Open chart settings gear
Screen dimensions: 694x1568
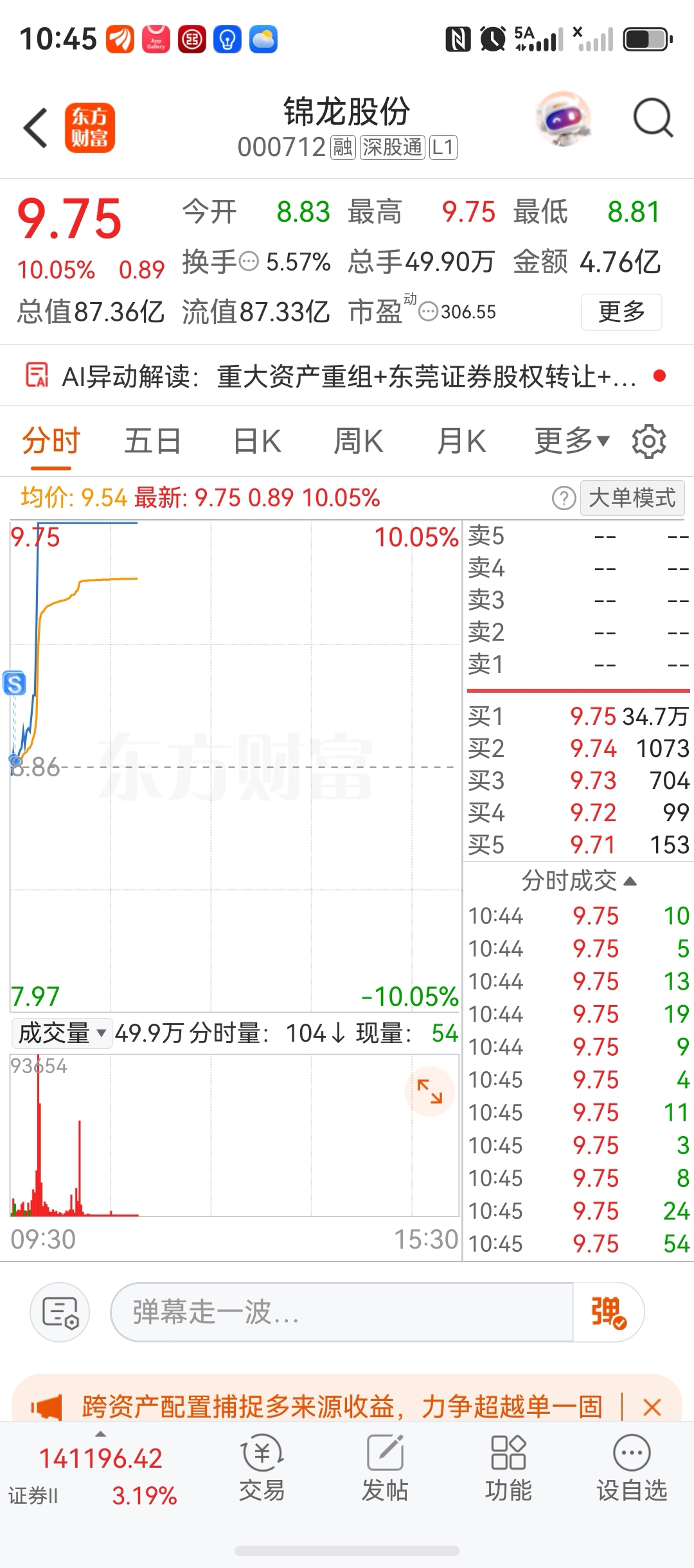pos(649,441)
